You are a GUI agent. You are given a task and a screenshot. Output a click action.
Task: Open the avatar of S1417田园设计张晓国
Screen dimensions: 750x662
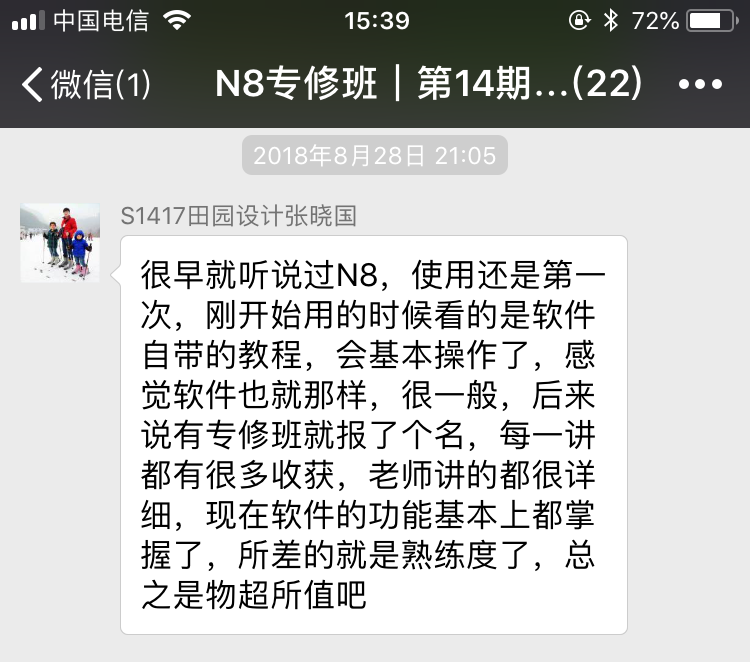click(x=60, y=242)
